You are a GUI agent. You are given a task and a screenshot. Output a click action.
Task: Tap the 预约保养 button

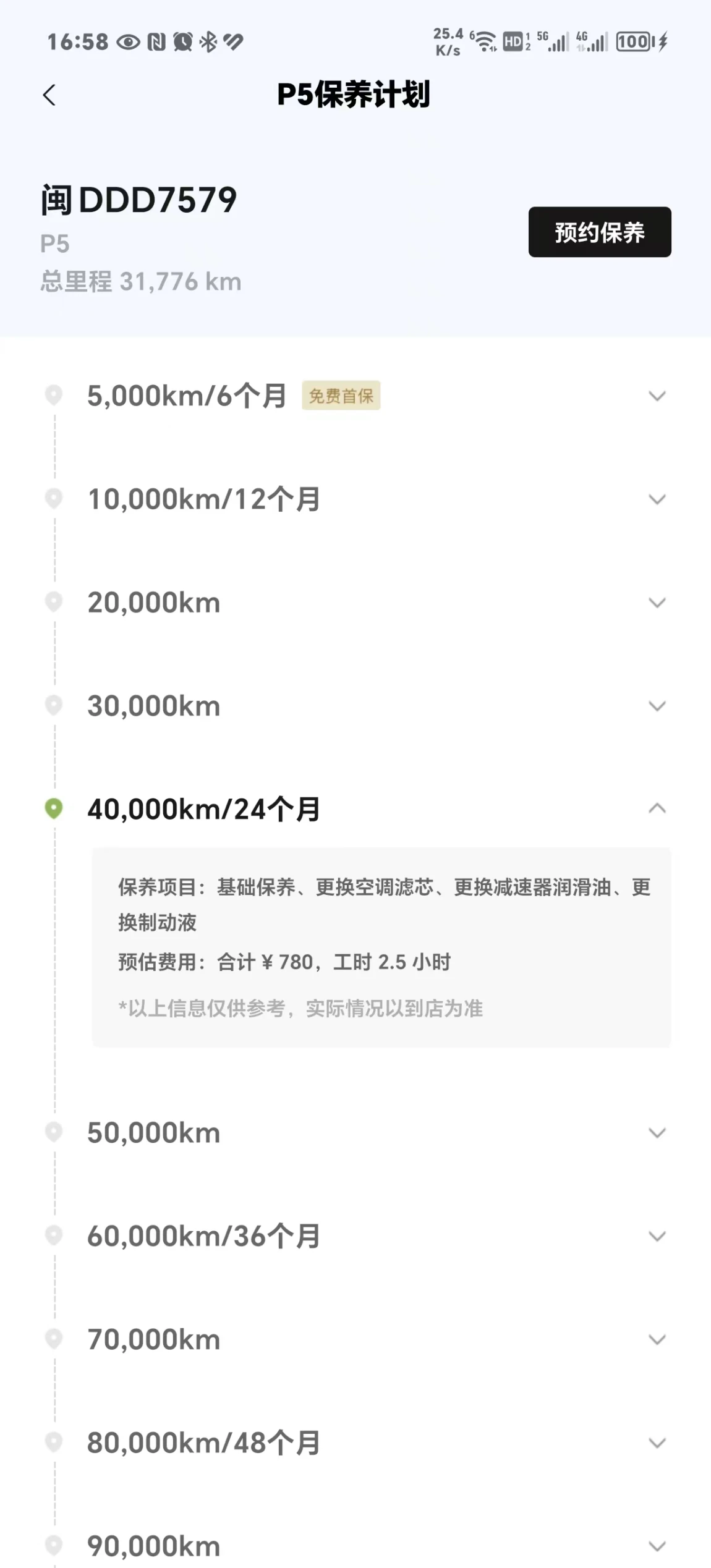[x=600, y=232]
